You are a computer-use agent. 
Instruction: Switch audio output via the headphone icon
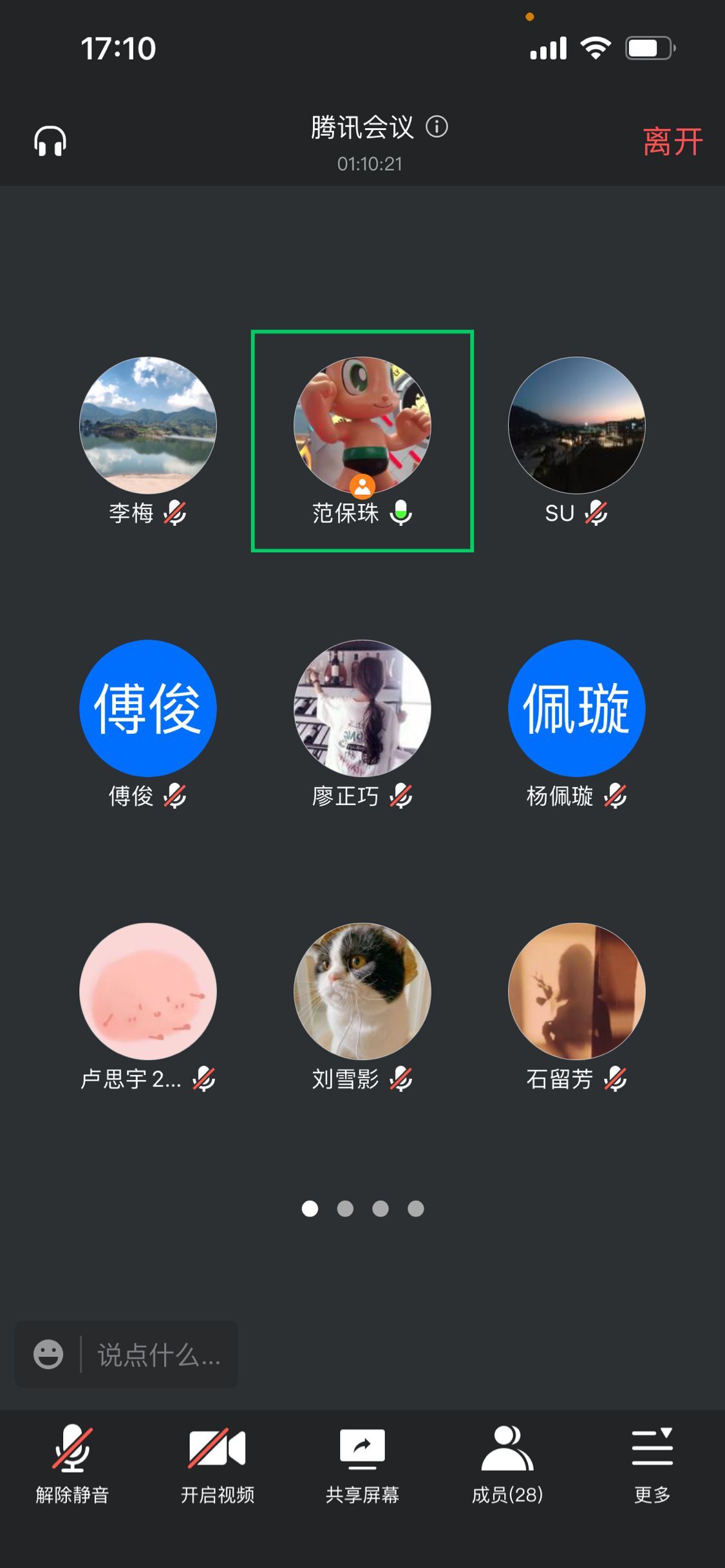pyautogui.click(x=50, y=142)
